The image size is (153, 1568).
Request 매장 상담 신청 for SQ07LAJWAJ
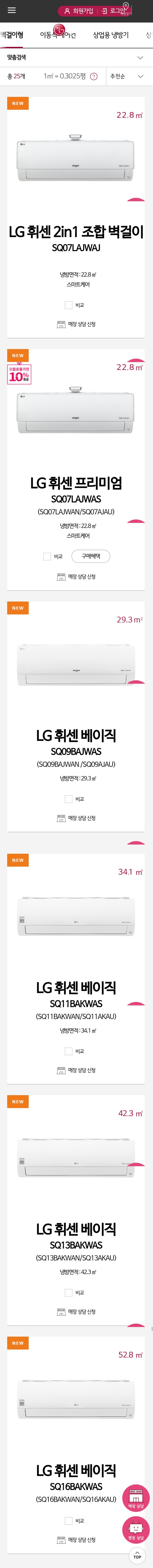[x=76, y=324]
